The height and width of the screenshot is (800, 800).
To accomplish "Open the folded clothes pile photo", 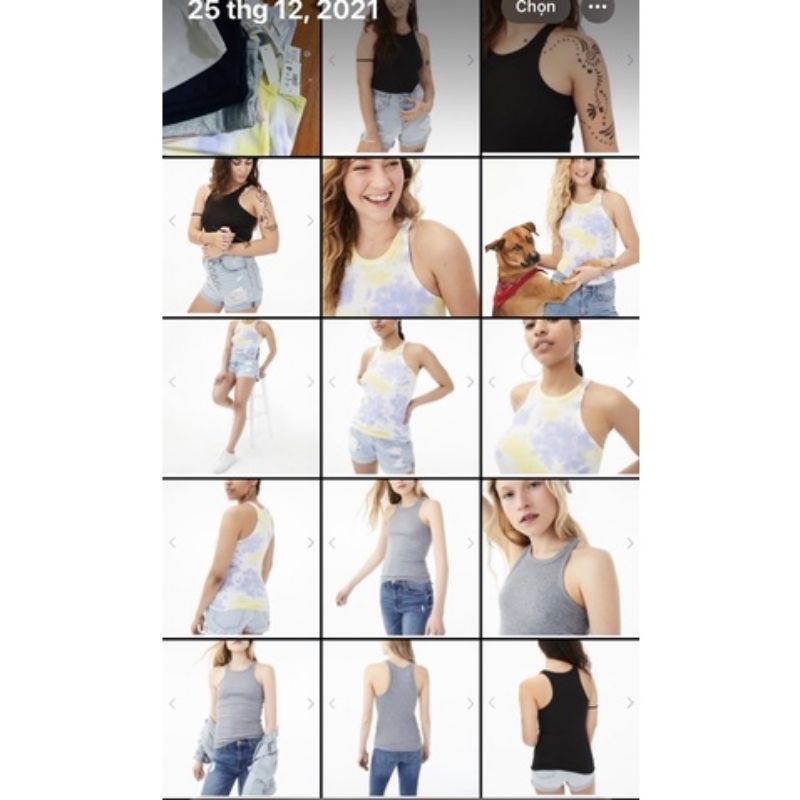I will (241, 78).
